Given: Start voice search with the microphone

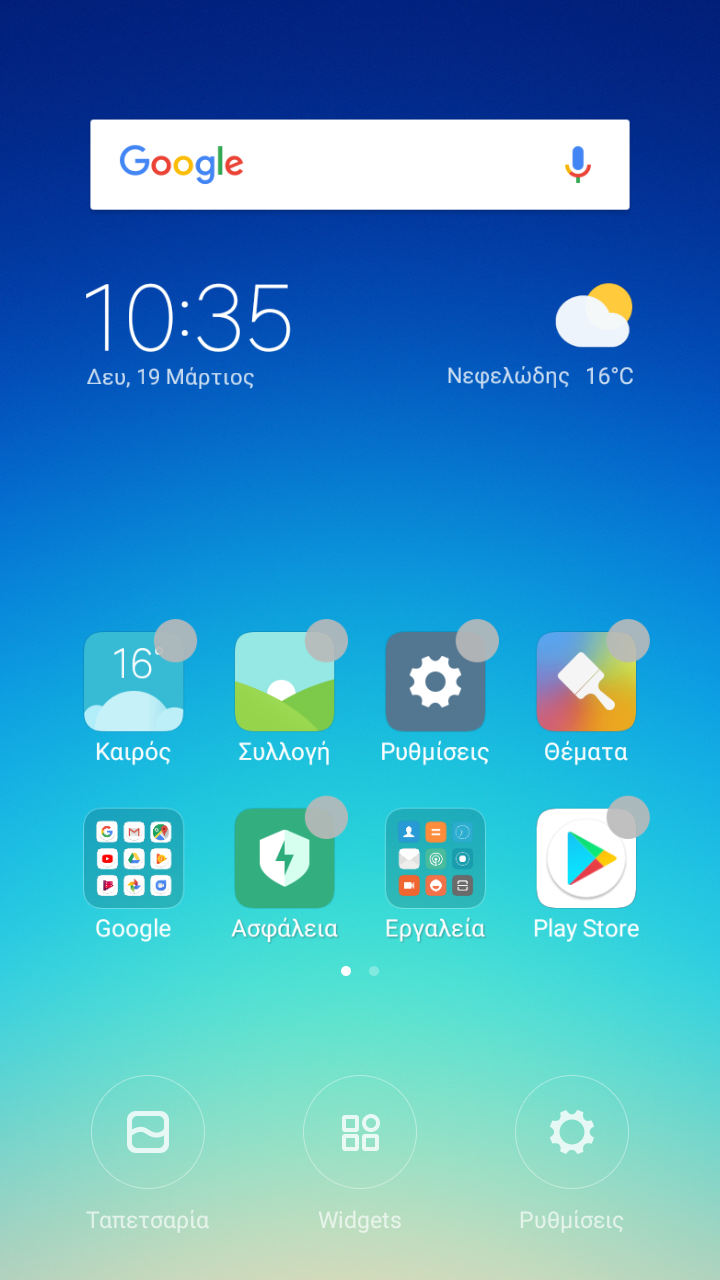Looking at the screenshot, I should [578, 164].
